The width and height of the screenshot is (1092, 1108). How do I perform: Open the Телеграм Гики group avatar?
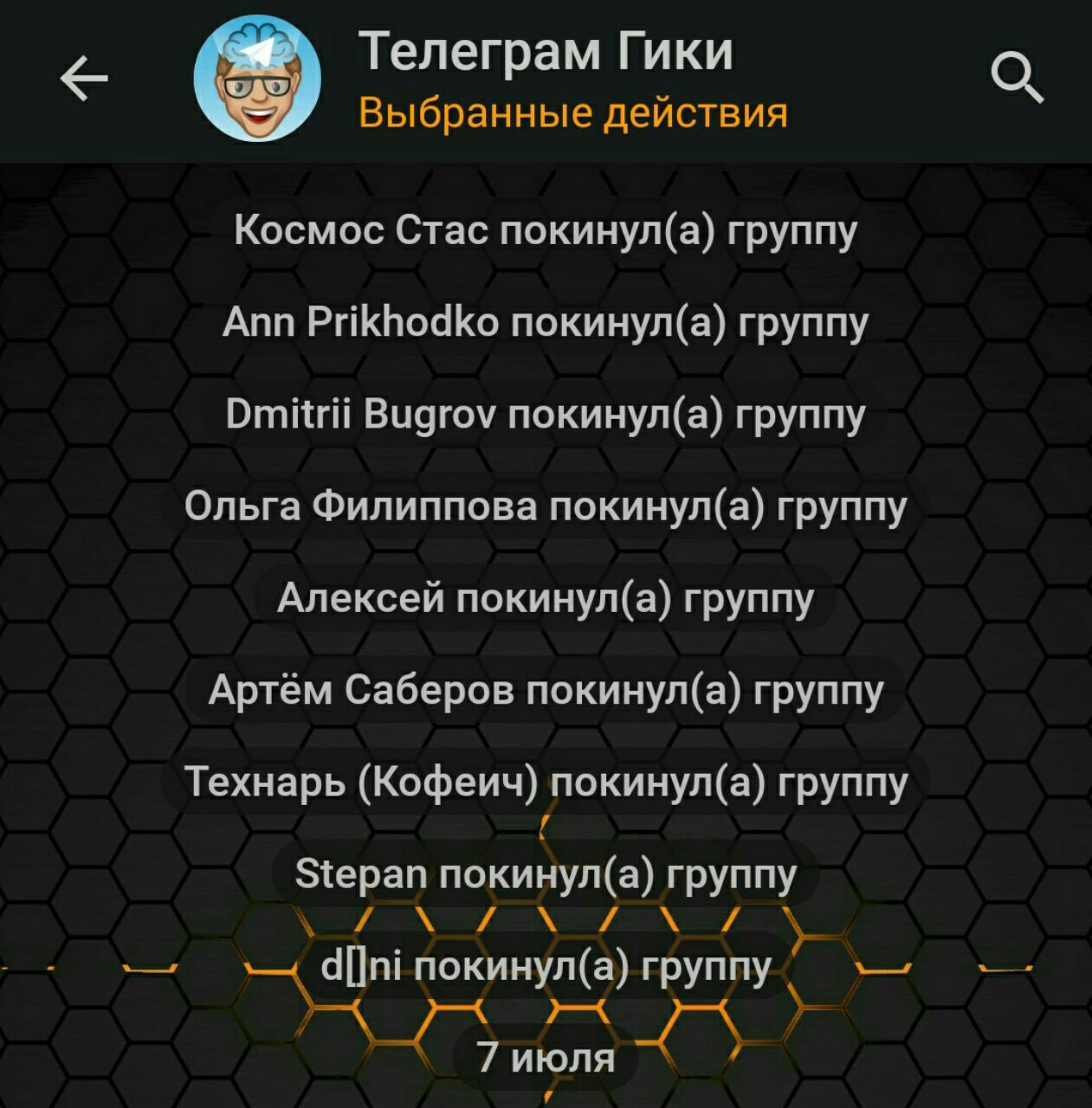pos(257,80)
